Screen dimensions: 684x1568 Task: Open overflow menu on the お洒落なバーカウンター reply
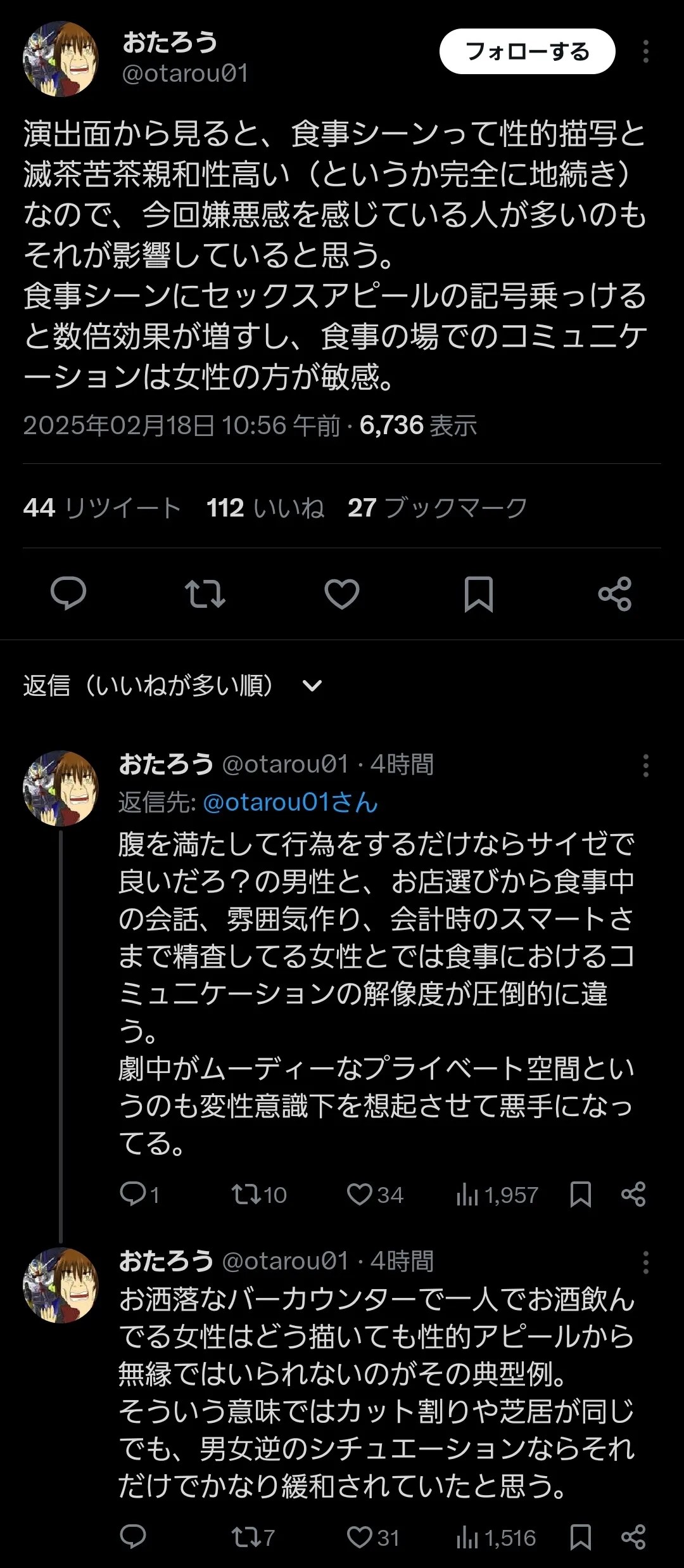pos(645,1263)
